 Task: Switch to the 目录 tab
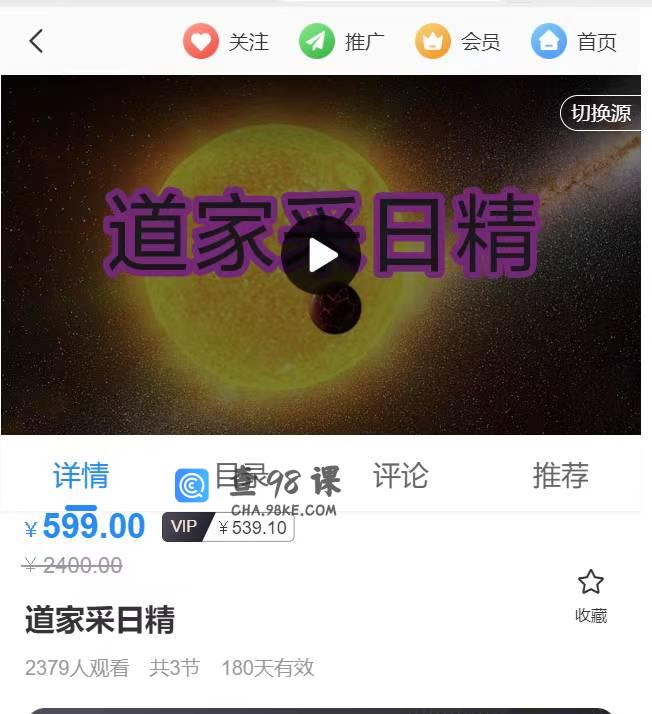tap(241, 476)
